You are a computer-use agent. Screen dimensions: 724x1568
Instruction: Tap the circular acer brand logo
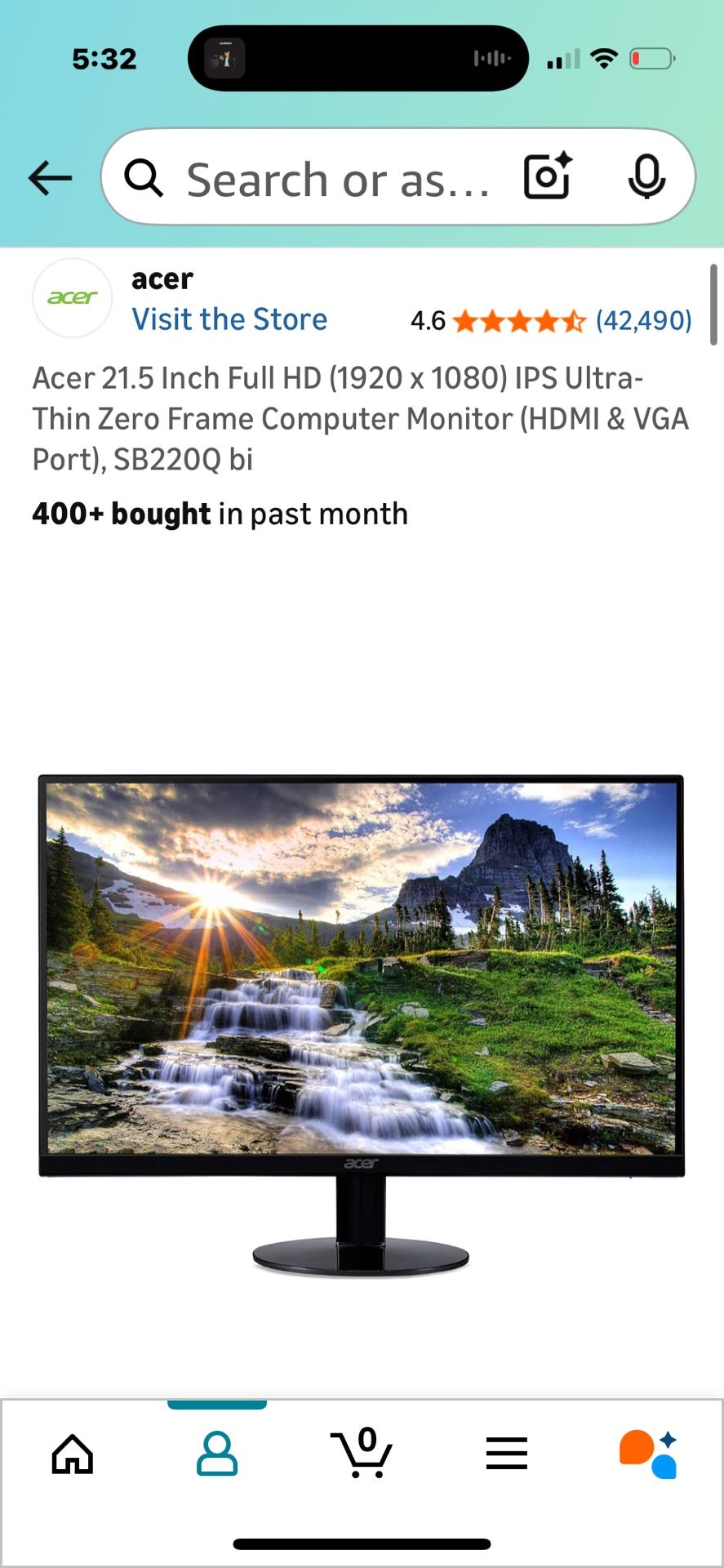[x=72, y=298]
